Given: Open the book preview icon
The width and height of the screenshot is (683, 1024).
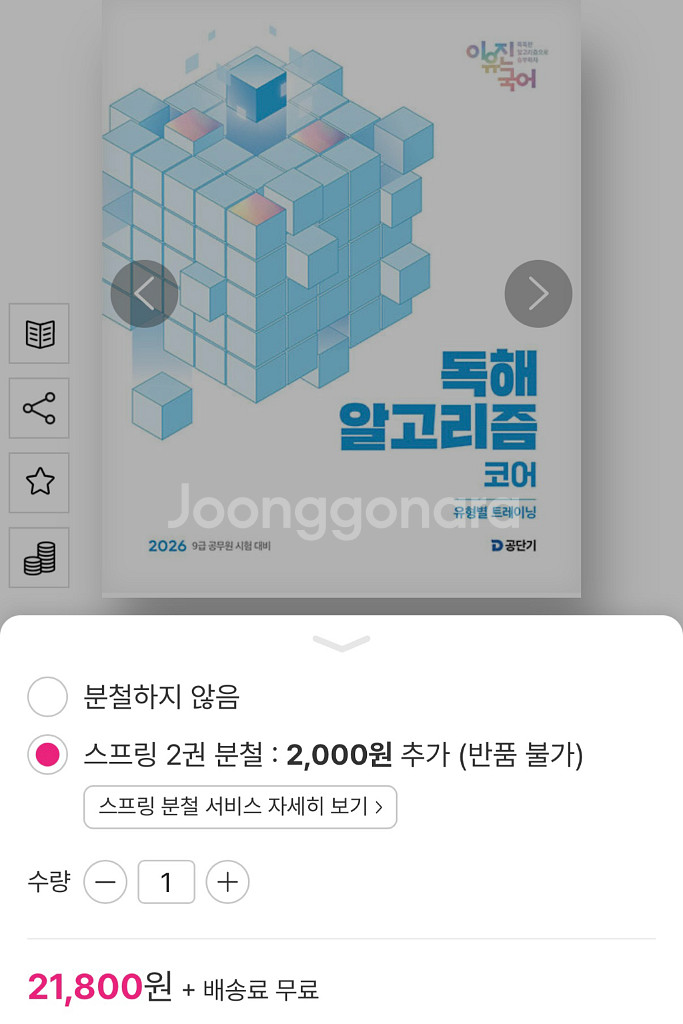Looking at the screenshot, I should click(x=39, y=333).
